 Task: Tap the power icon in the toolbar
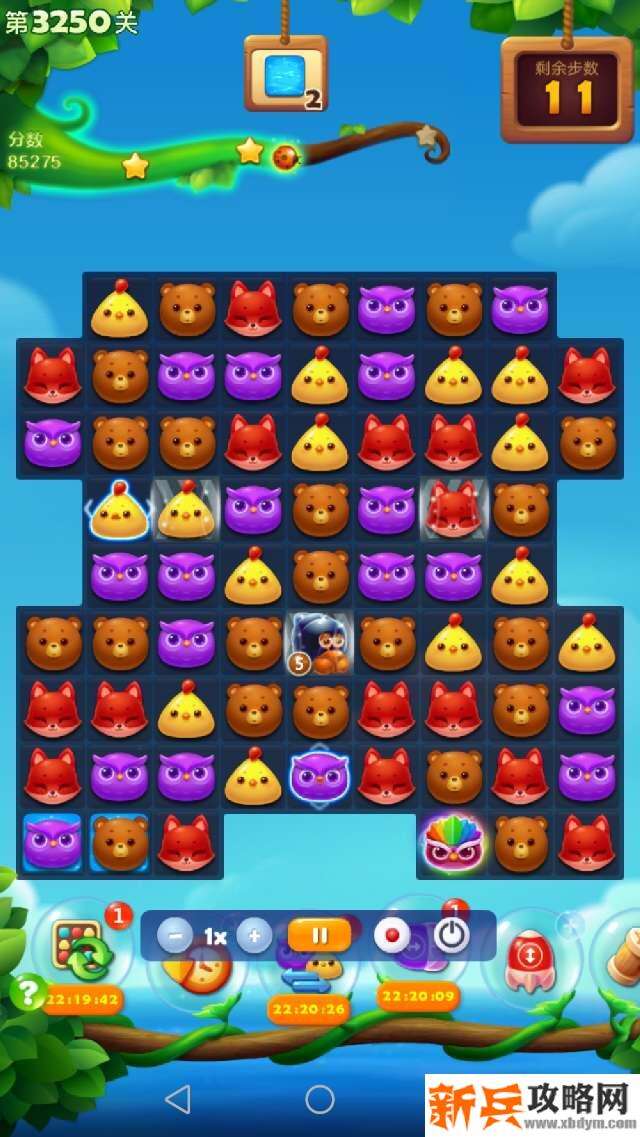click(452, 936)
